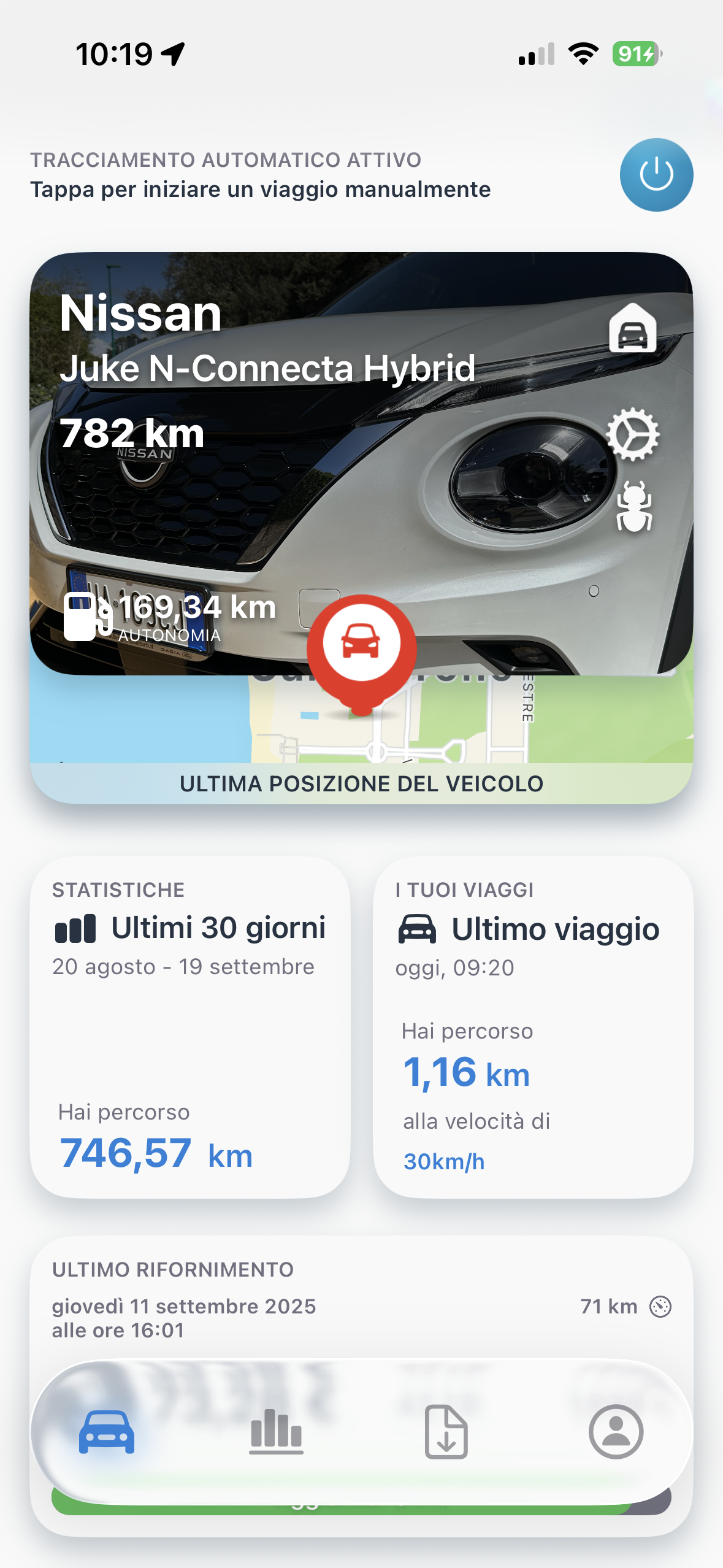Open "ULTIMA POSIZIONE DEL VEICOLO" map view

(361, 783)
